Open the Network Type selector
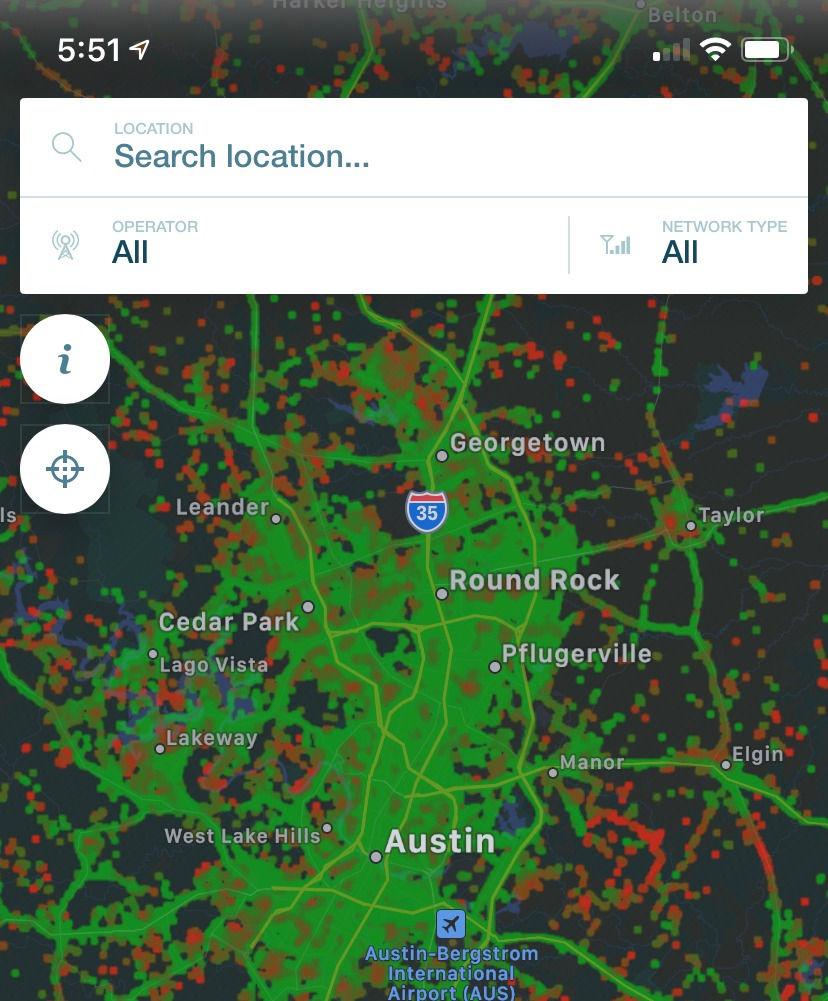Screen dimensions: 828x1001 point(689,246)
